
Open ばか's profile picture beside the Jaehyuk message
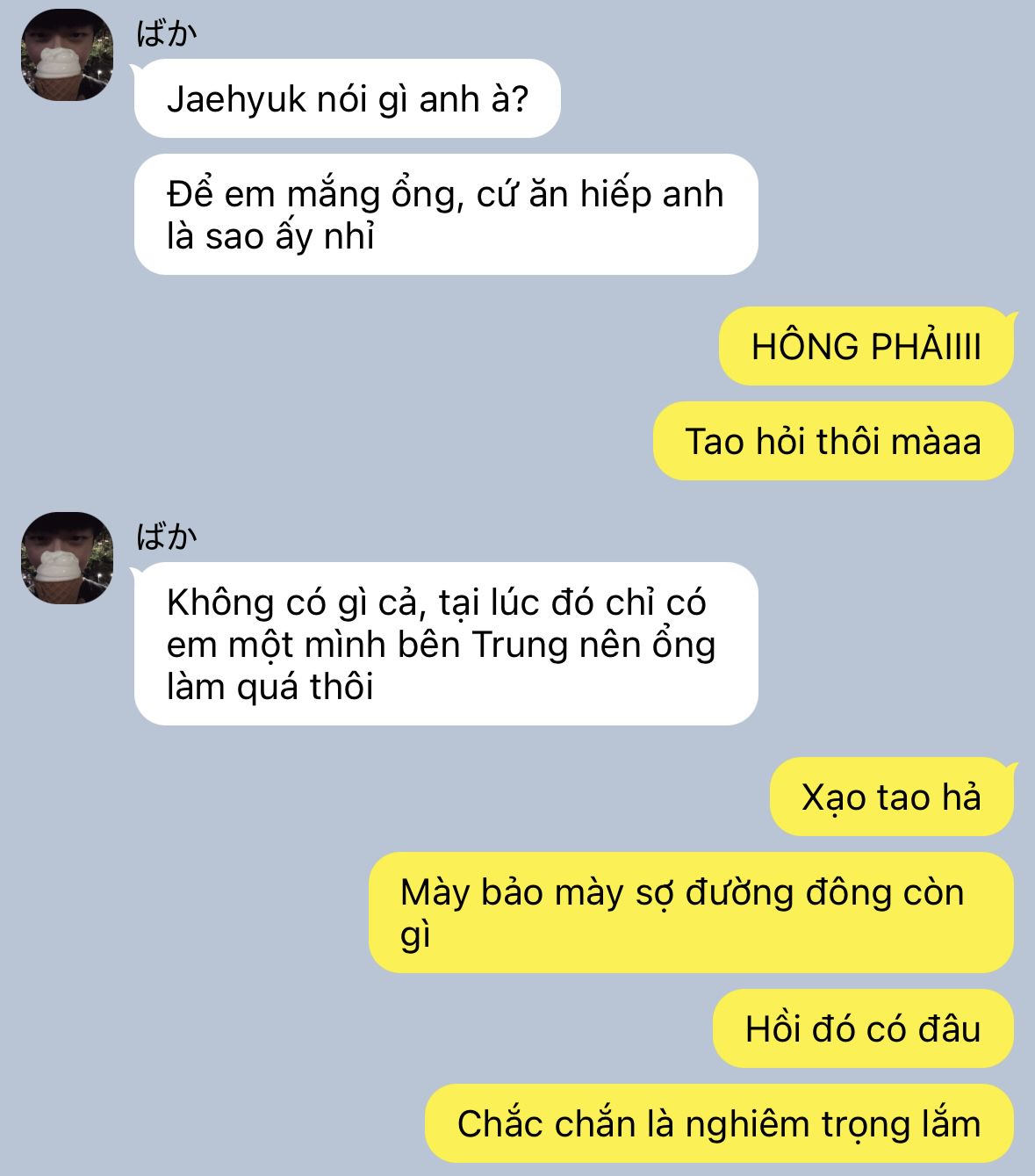click(68, 55)
